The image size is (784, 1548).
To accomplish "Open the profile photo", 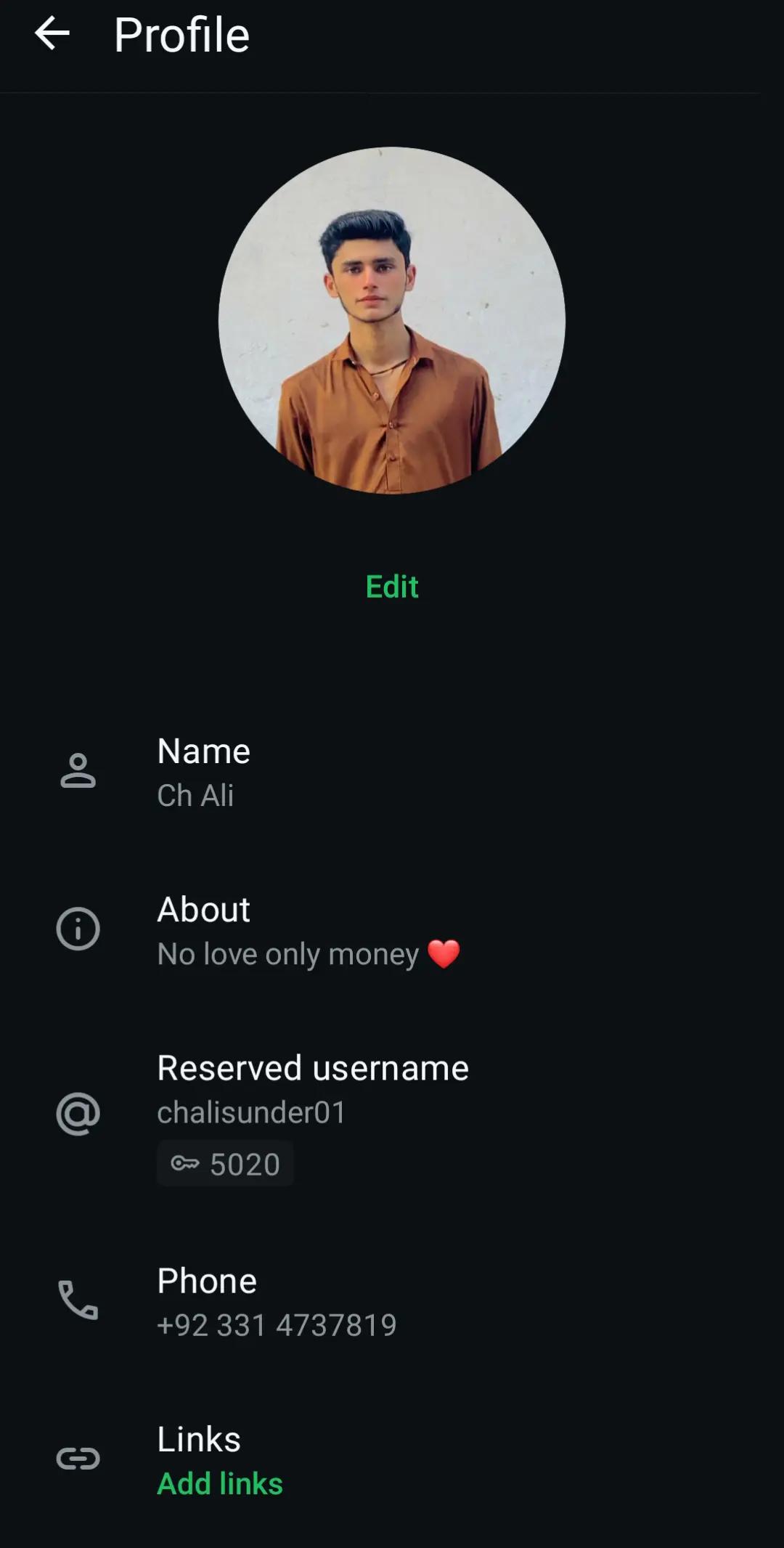I will (392, 321).
